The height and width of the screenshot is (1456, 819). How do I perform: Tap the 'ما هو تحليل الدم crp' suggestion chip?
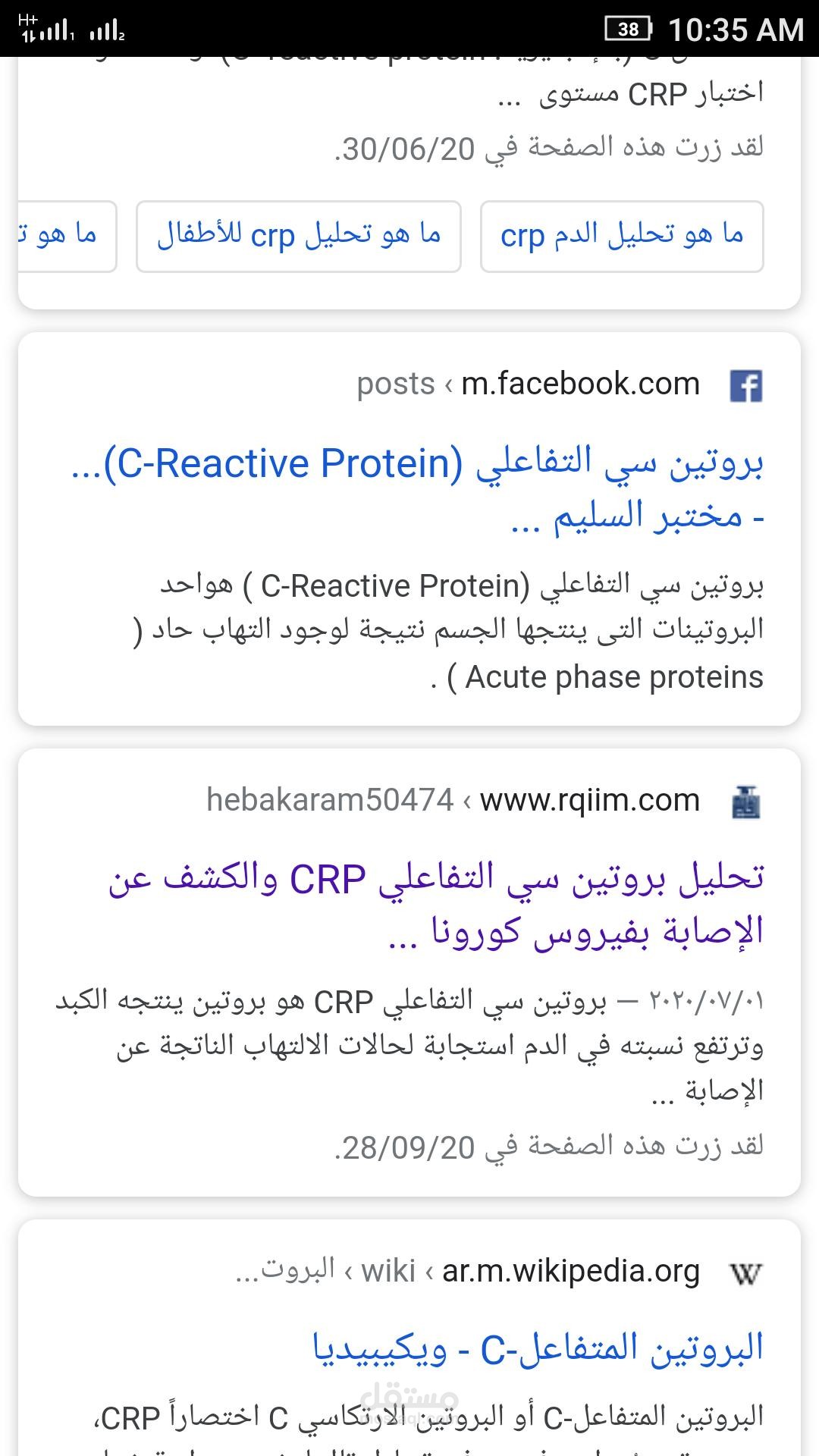(622, 236)
